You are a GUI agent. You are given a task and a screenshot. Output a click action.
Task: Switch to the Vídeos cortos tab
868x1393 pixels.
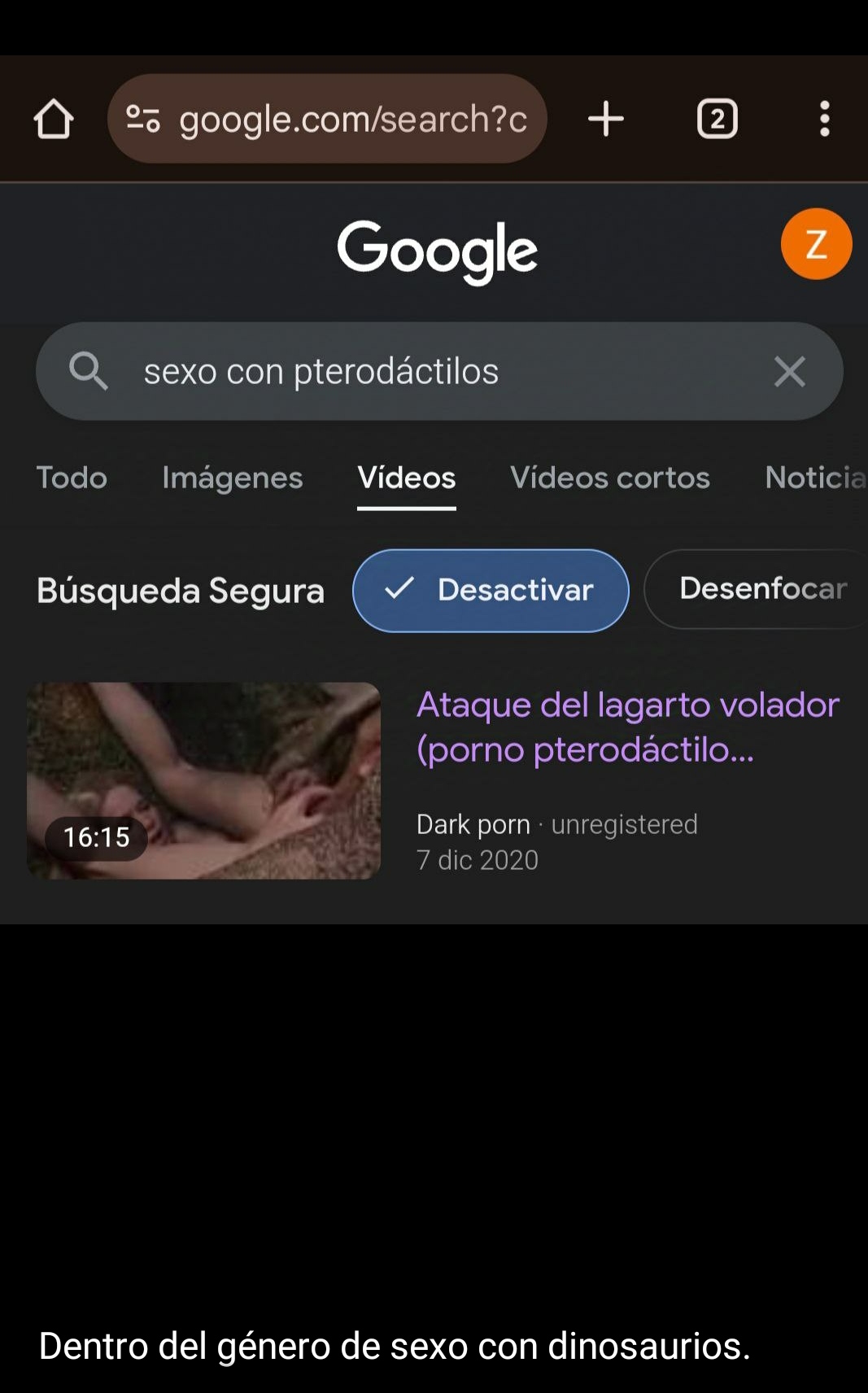pyautogui.click(x=609, y=478)
